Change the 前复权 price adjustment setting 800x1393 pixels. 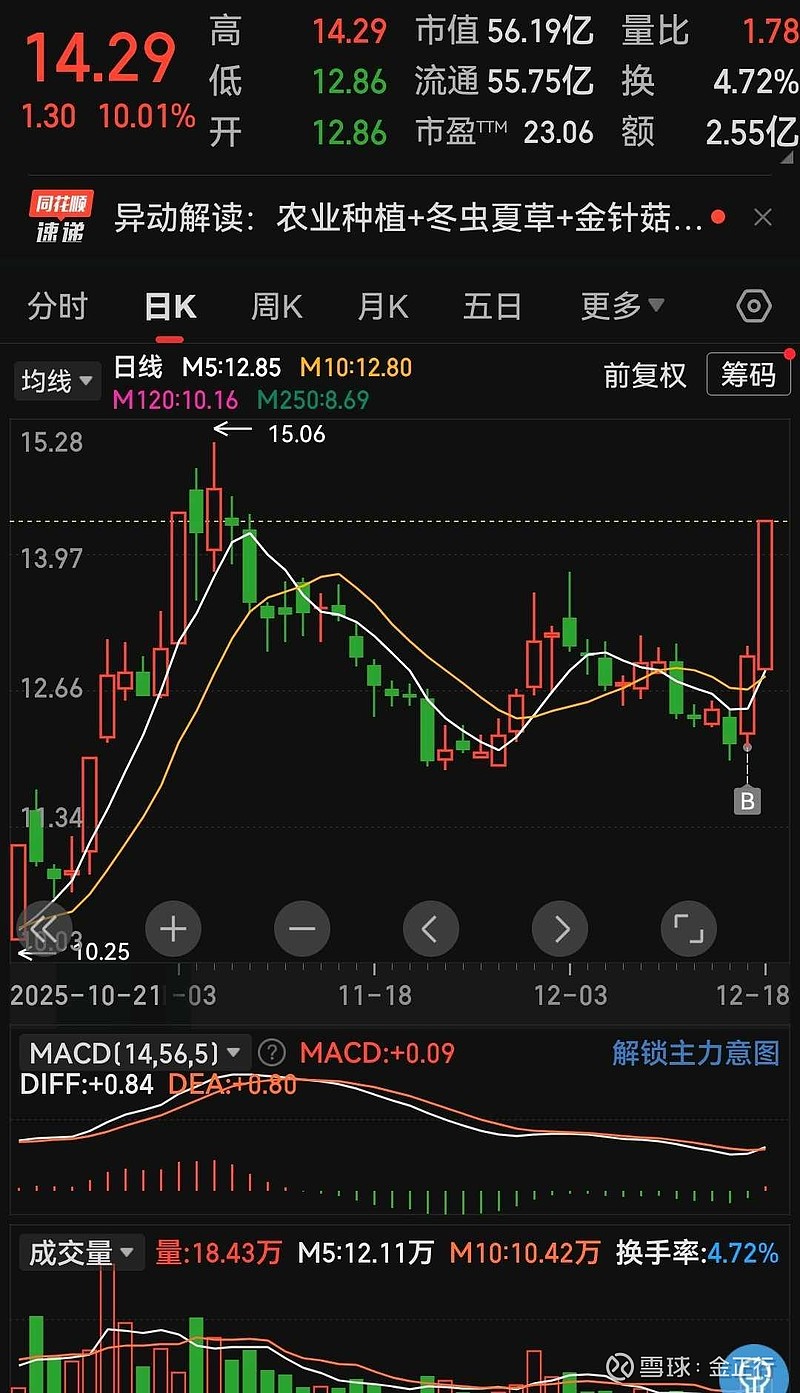tap(645, 375)
